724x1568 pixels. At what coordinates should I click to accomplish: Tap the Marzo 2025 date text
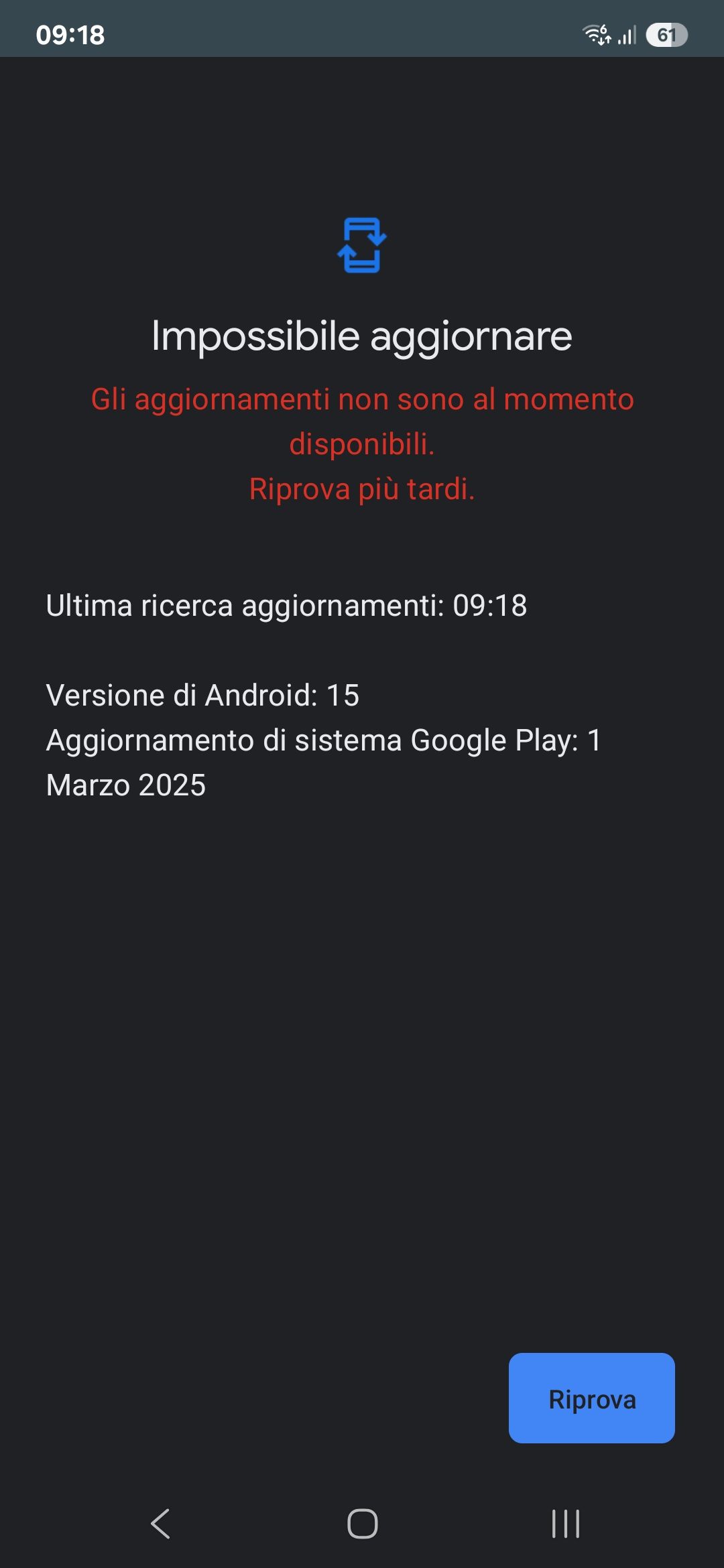(126, 785)
